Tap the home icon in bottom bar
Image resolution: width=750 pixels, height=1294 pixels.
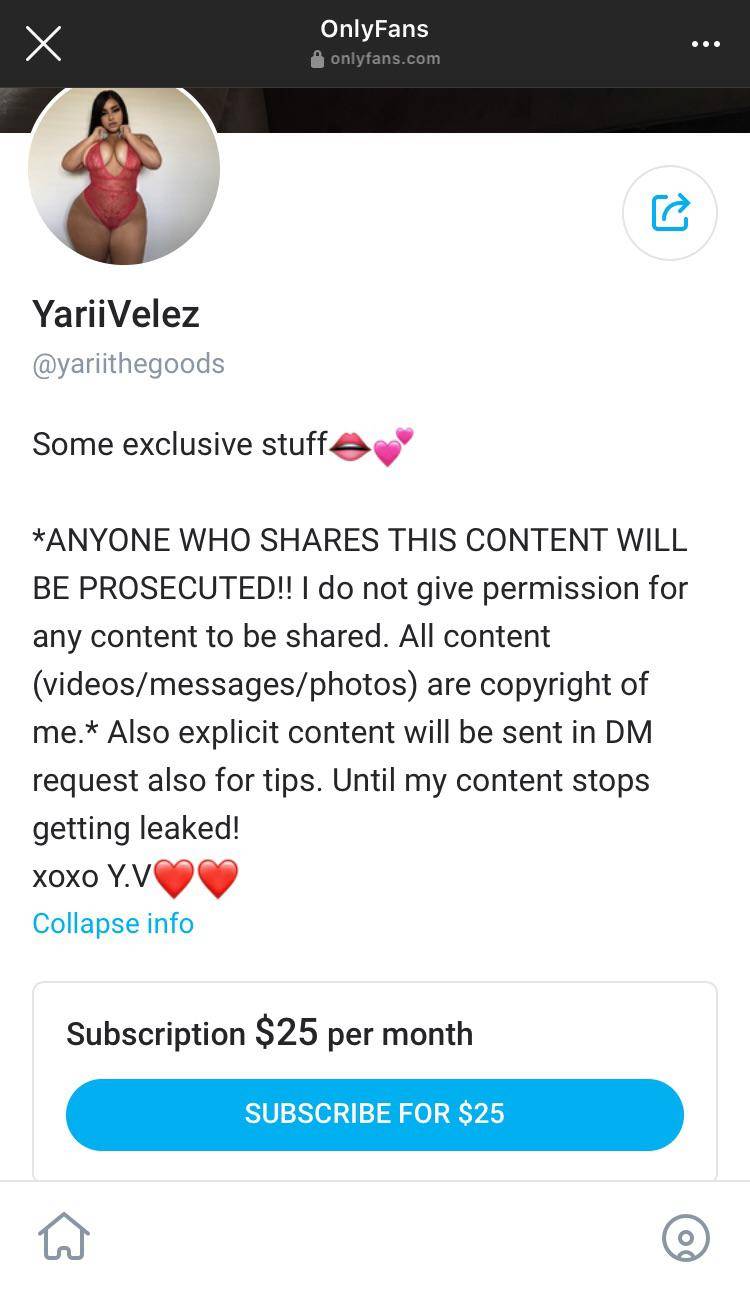pyautogui.click(x=64, y=1236)
